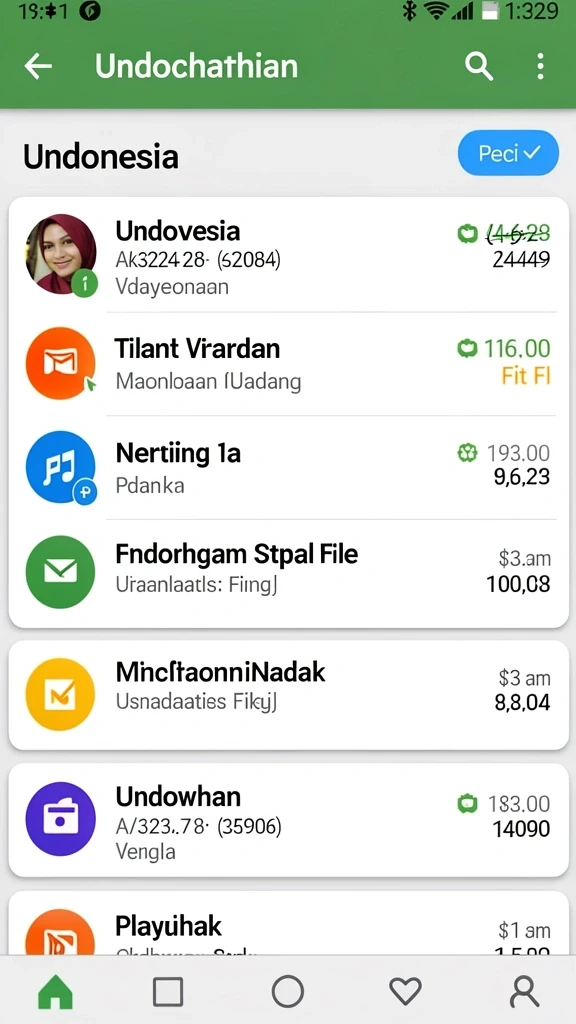This screenshot has width=576, height=1024.
Task: Open Fndorhgam Stpal File item
Action: pos(288,573)
